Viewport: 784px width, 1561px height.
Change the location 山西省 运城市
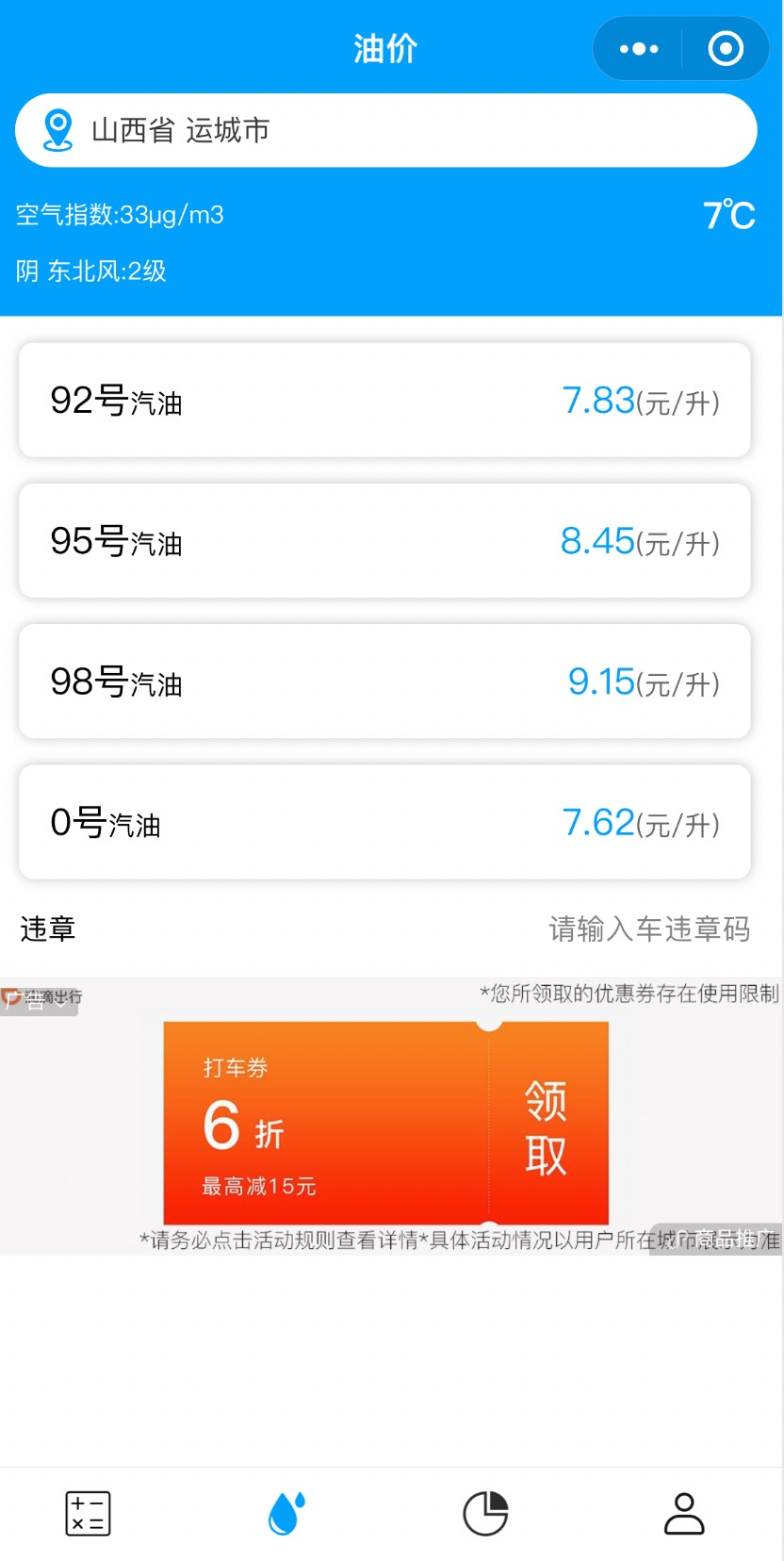point(385,130)
